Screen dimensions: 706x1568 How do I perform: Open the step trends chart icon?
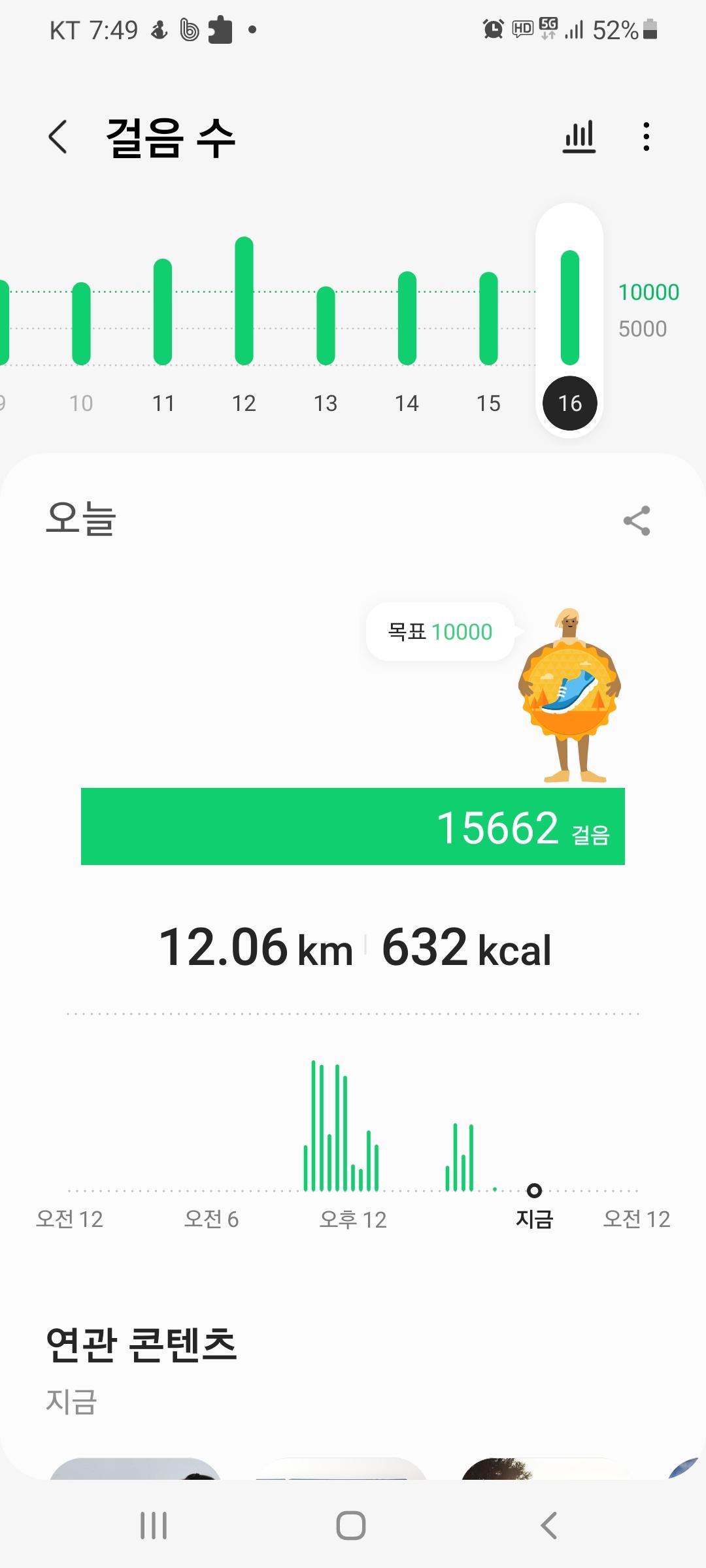[x=579, y=137]
